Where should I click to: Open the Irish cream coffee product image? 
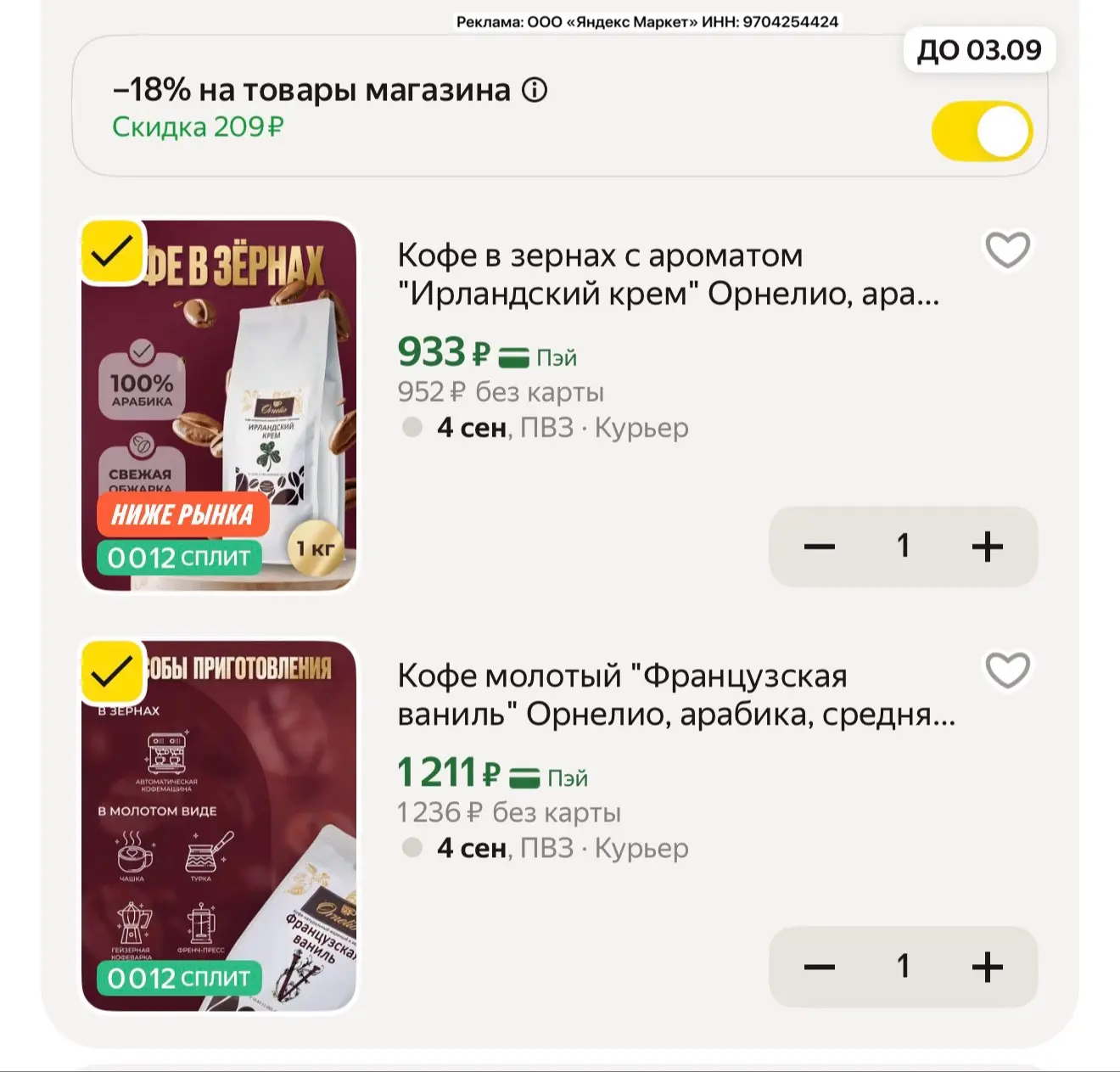tap(219, 406)
